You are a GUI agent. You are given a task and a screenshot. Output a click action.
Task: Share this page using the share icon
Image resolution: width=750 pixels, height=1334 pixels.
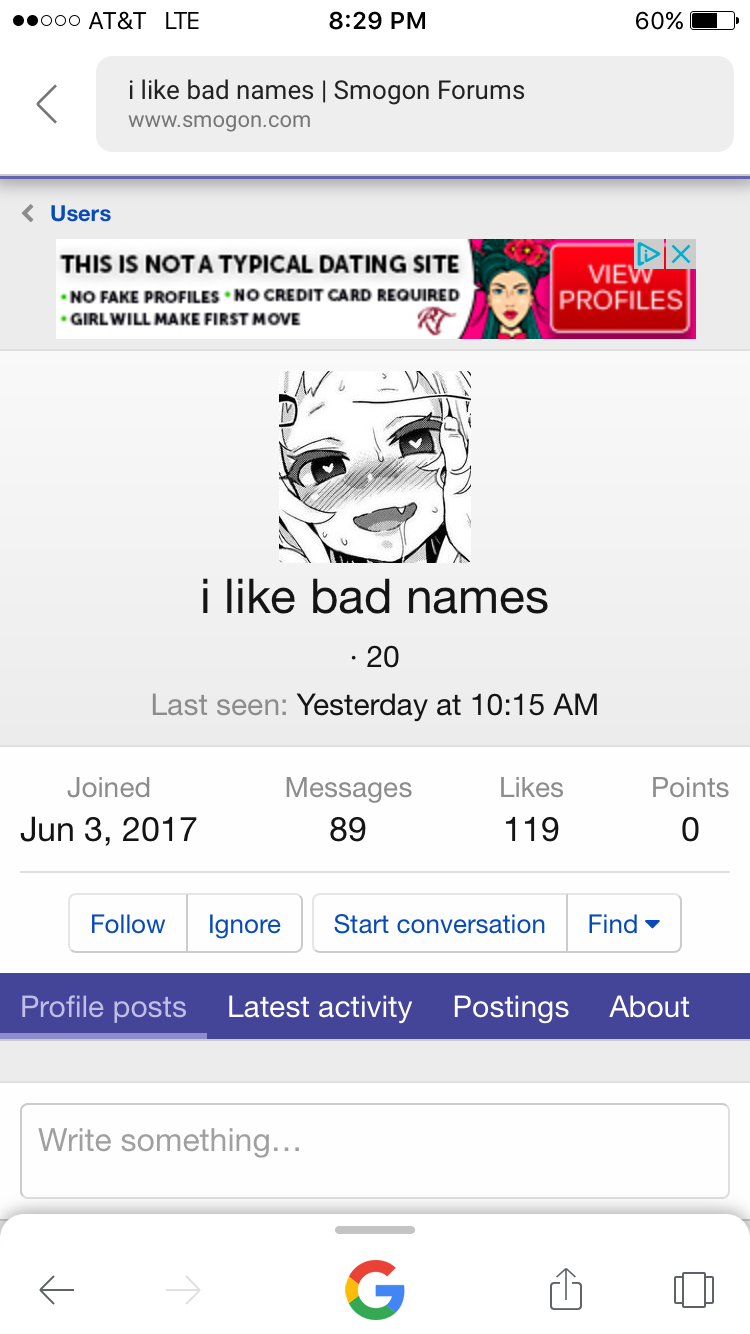[x=565, y=1288]
